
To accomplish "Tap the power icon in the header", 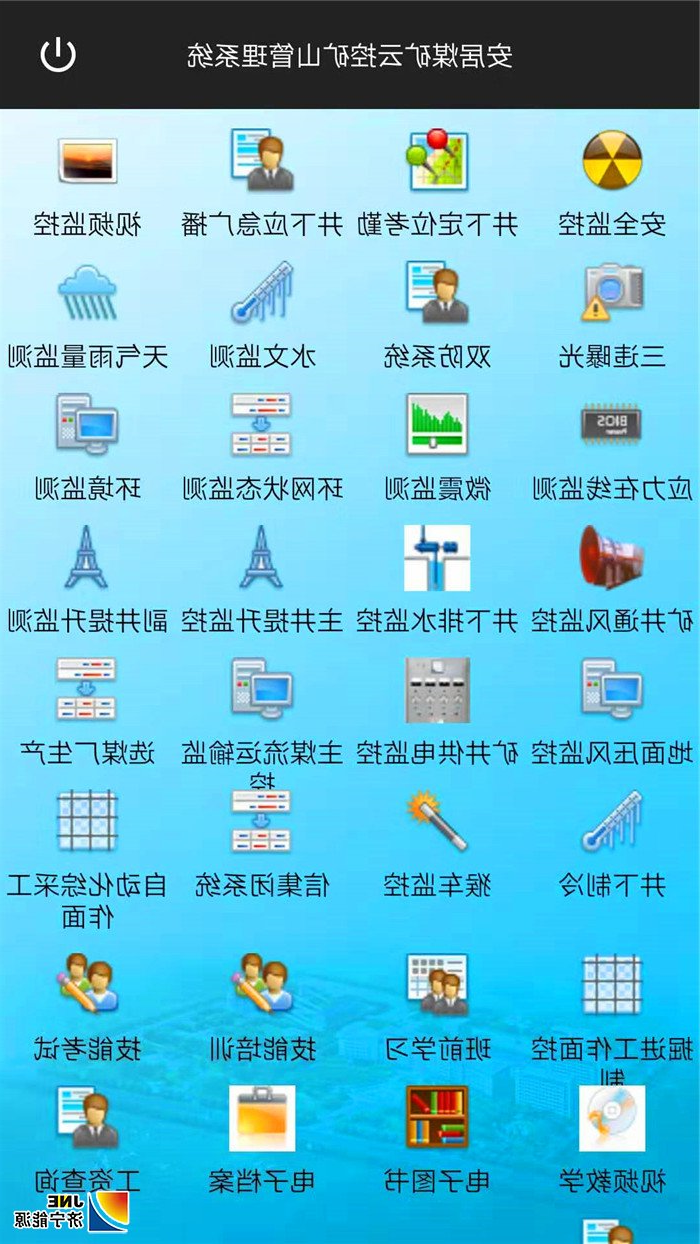I will (58, 54).
